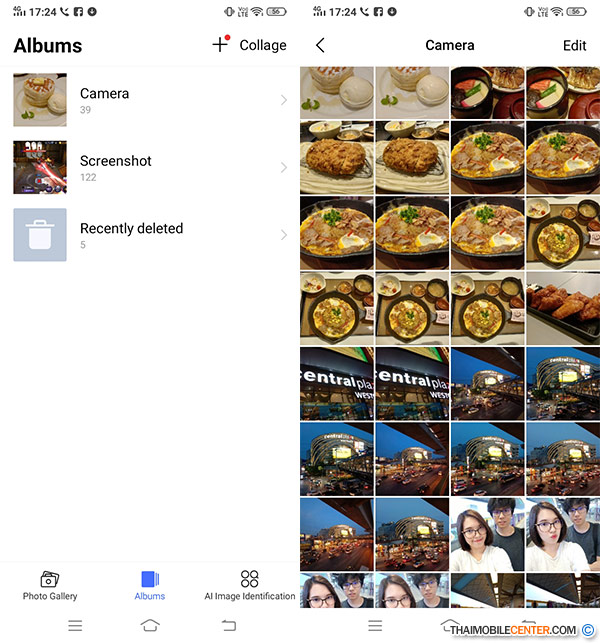The height and width of the screenshot is (643, 600).
Task: Switch to the AI Image Identification tab
Action: [249, 586]
